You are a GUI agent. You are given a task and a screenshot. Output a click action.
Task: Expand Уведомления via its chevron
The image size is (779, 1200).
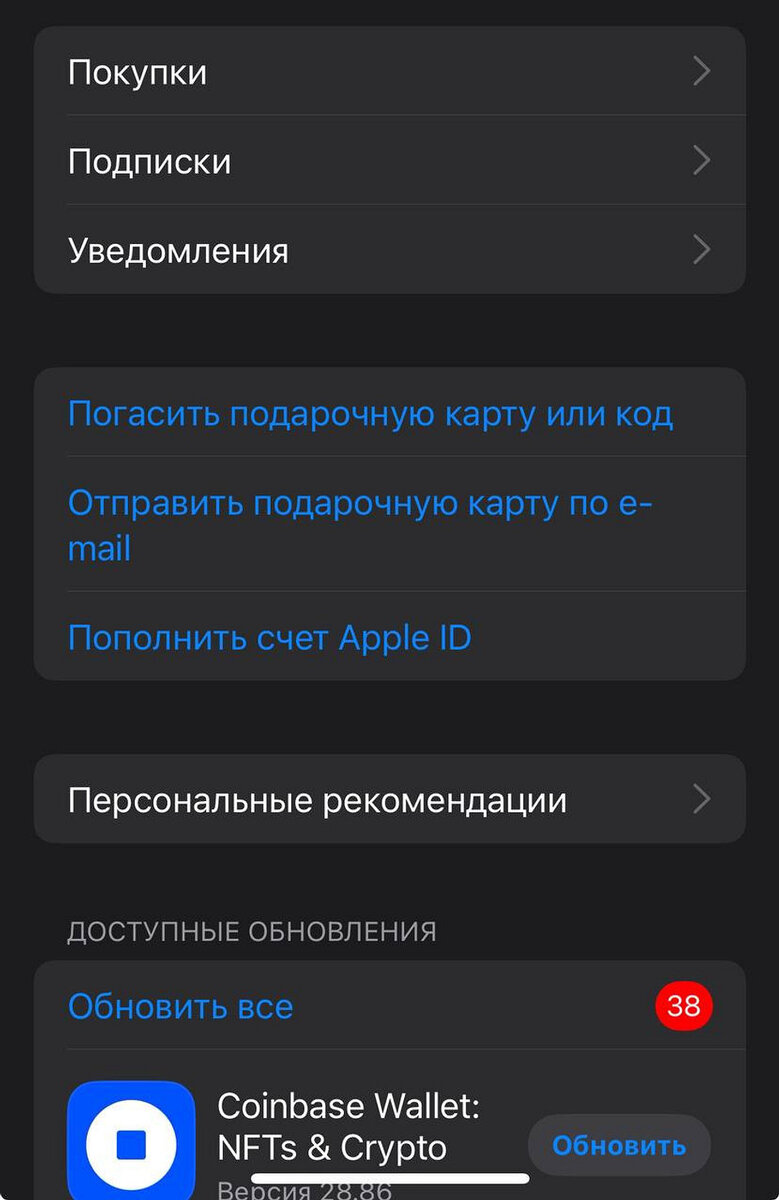pyautogui.click(x=700, y=250)
